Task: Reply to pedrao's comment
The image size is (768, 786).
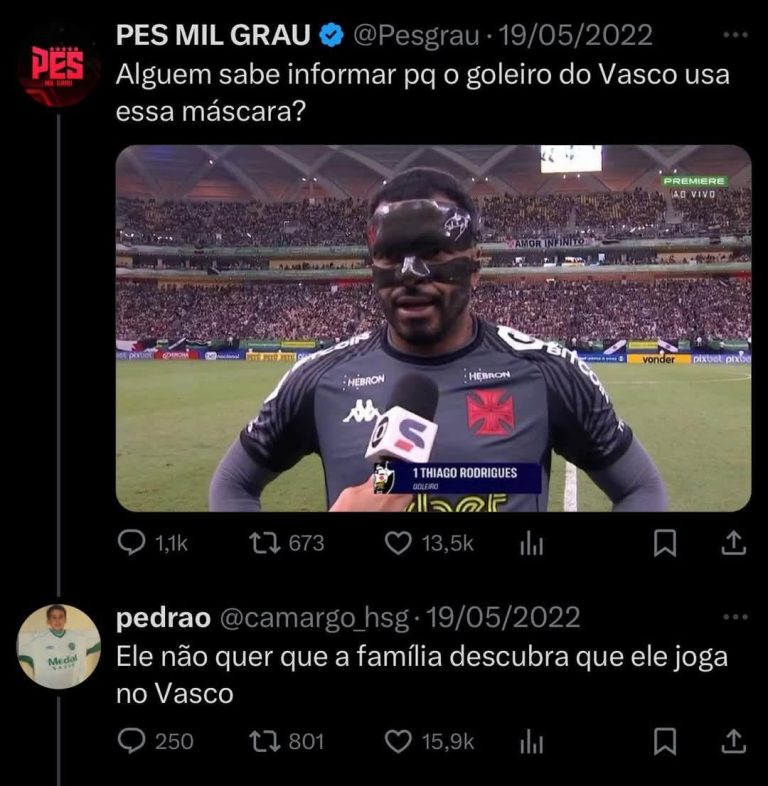Action: click(x=133, y=741)
